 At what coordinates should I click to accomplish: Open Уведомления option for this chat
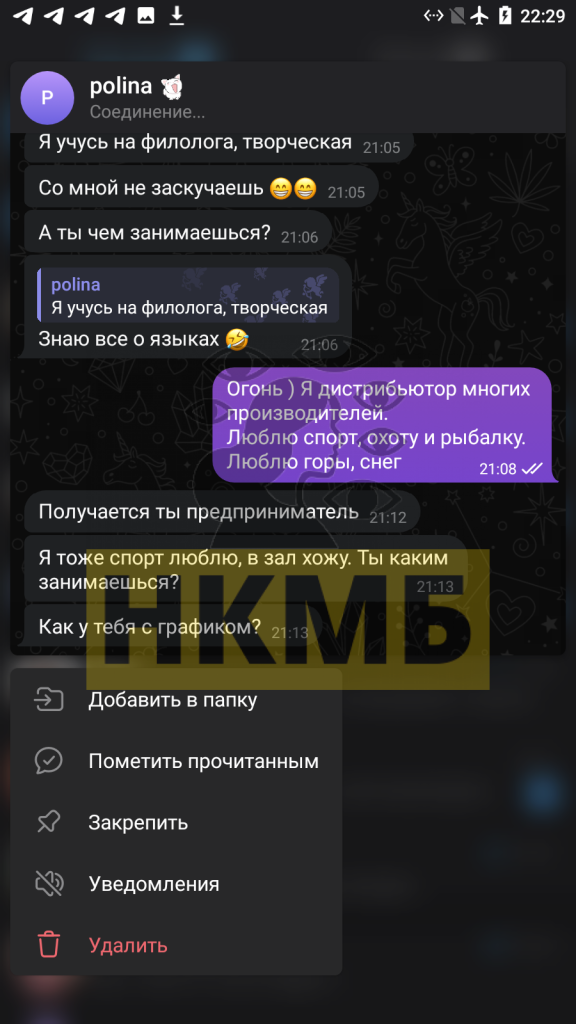(x=176, y=884)
